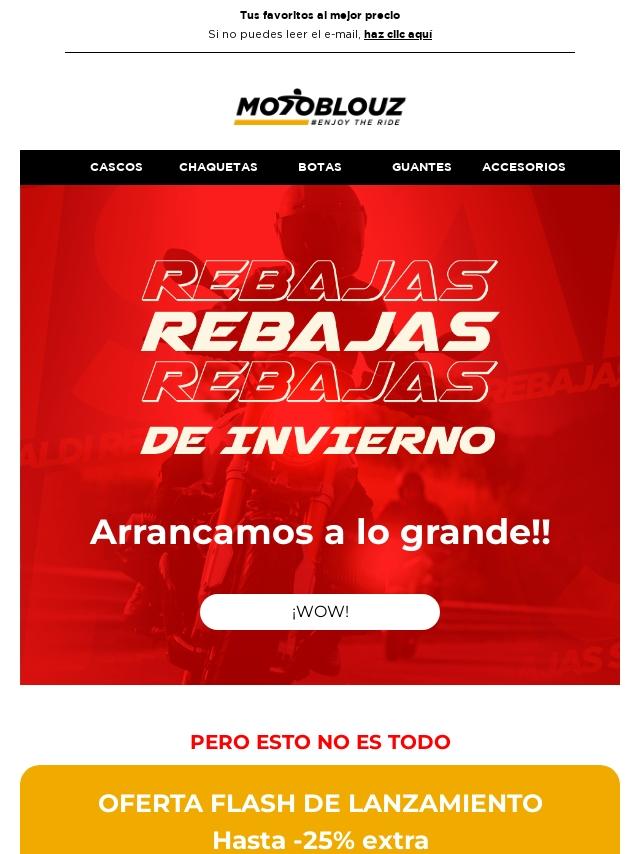Open the 'haz clic aquí' link
The height and width of the screenshot is (854, 640).
tap(397, 34)
